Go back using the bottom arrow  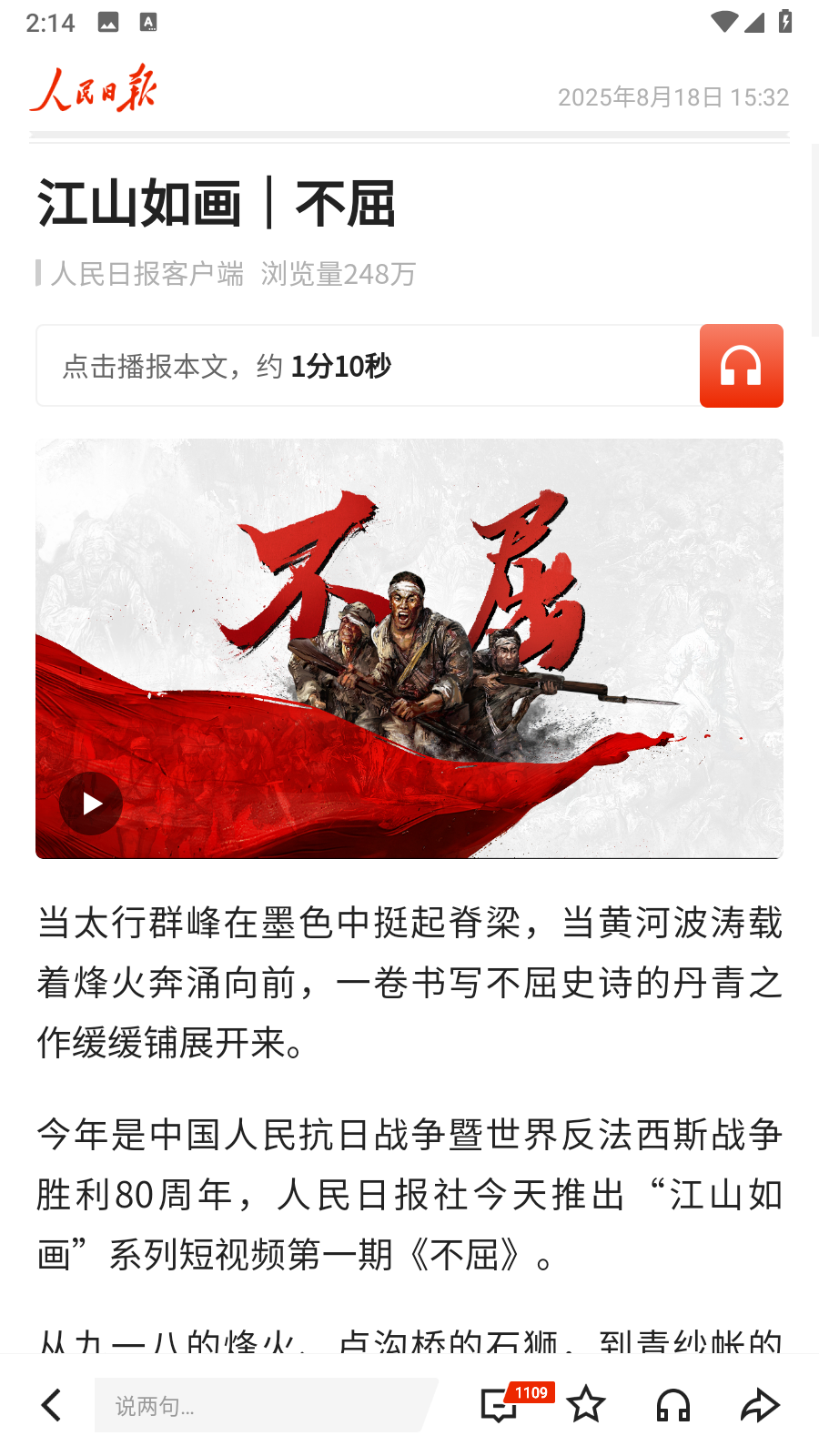tap(52, 1405)
